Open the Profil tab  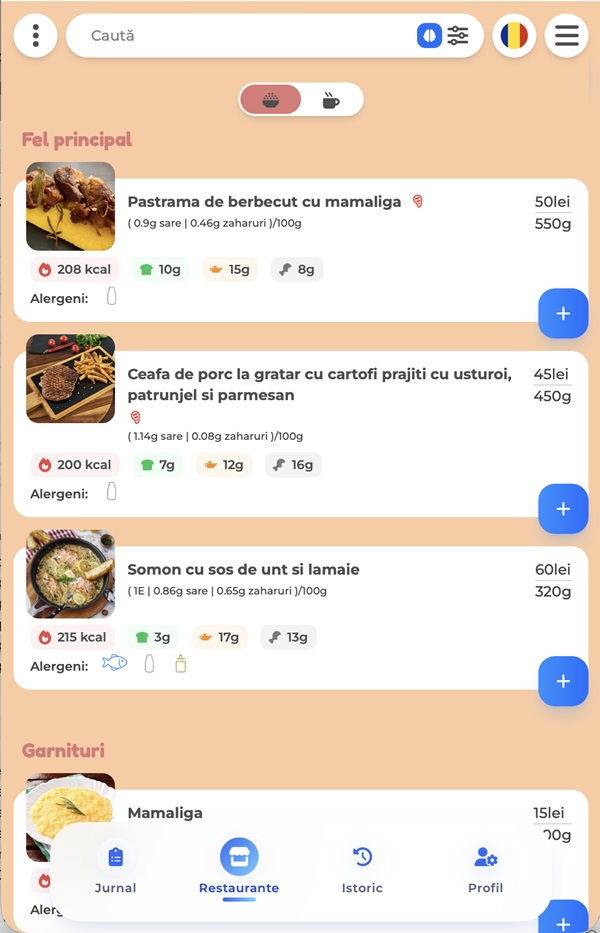[x=486, y=867]
